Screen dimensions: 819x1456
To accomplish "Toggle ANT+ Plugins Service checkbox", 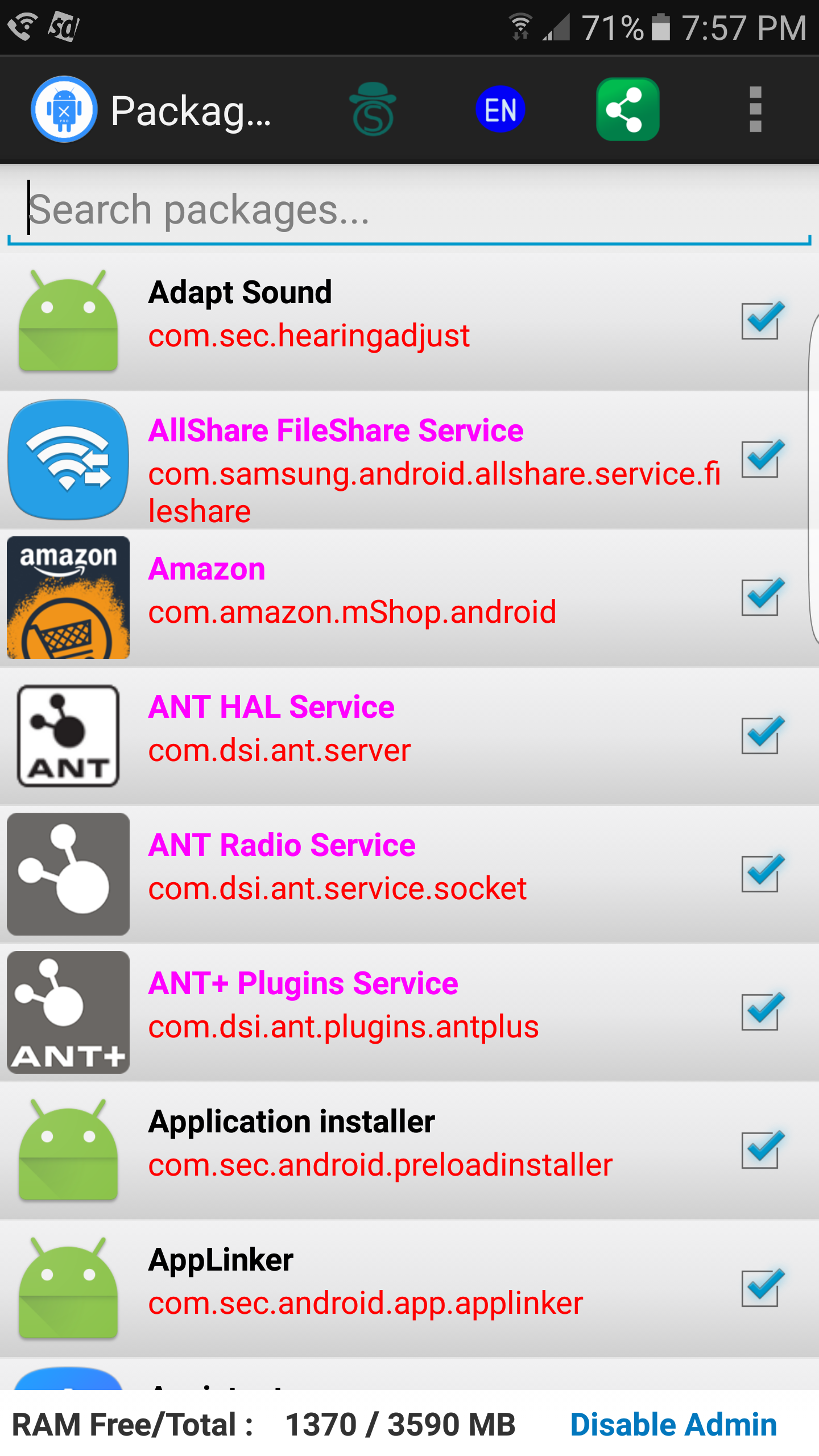I will coord(762,1012).
